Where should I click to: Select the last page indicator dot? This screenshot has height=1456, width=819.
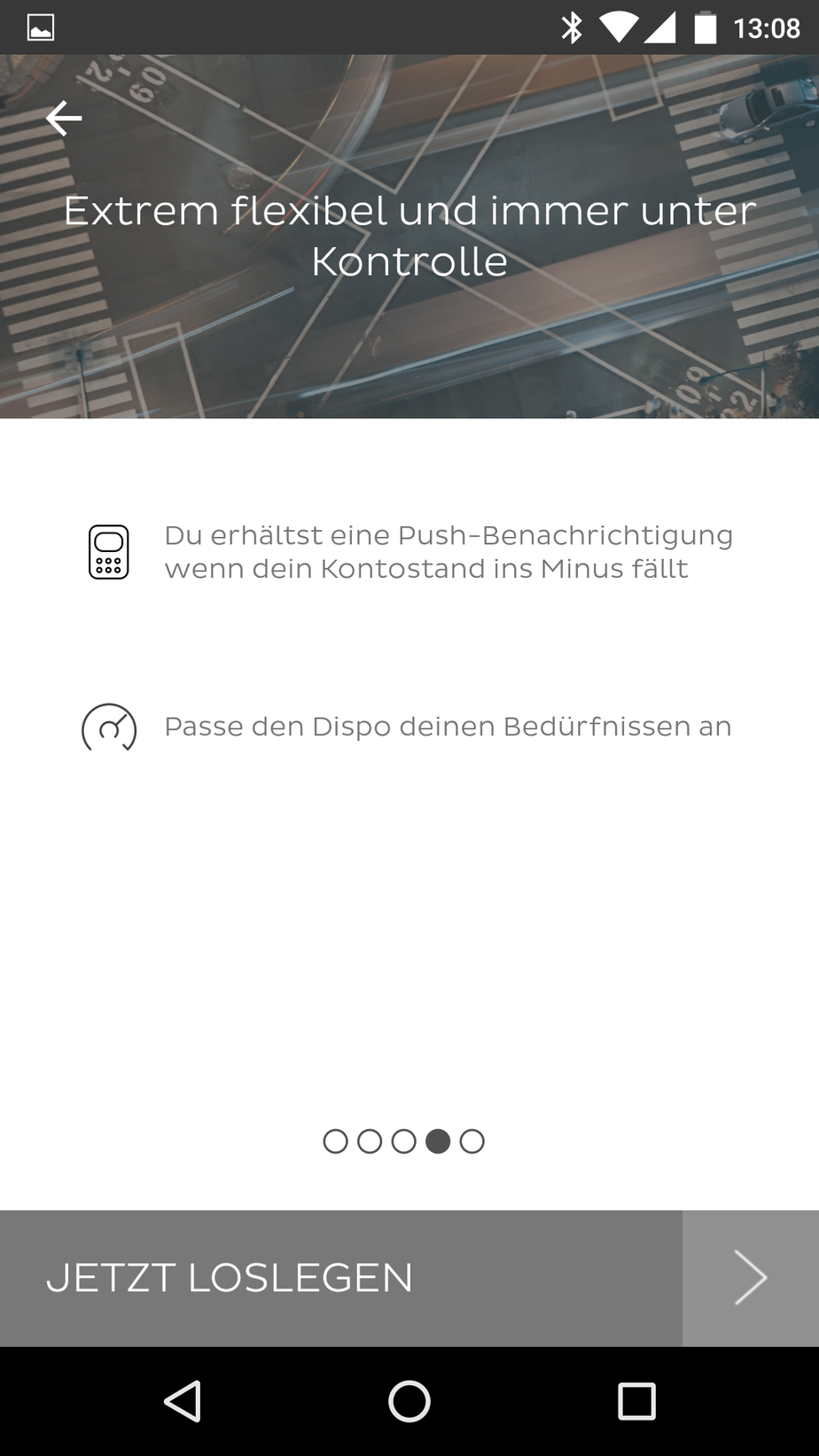point(472,1141)
